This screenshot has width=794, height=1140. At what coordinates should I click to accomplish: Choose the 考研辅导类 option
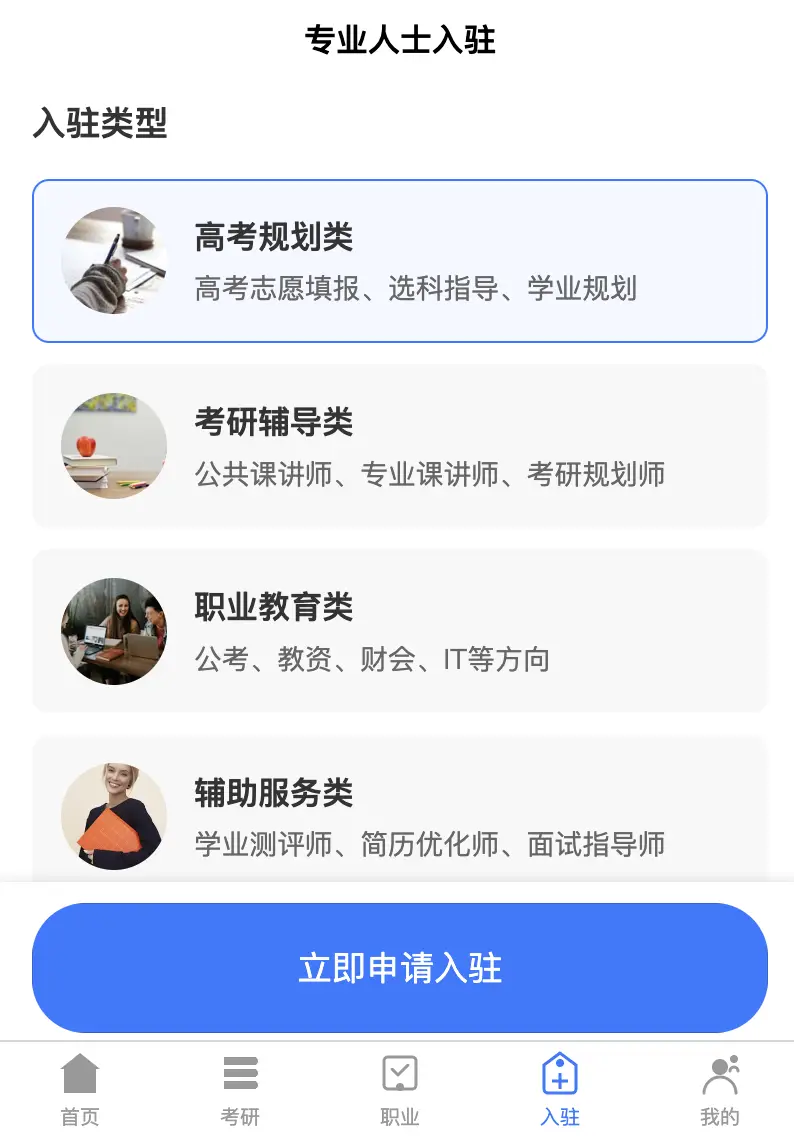point(400,446)
